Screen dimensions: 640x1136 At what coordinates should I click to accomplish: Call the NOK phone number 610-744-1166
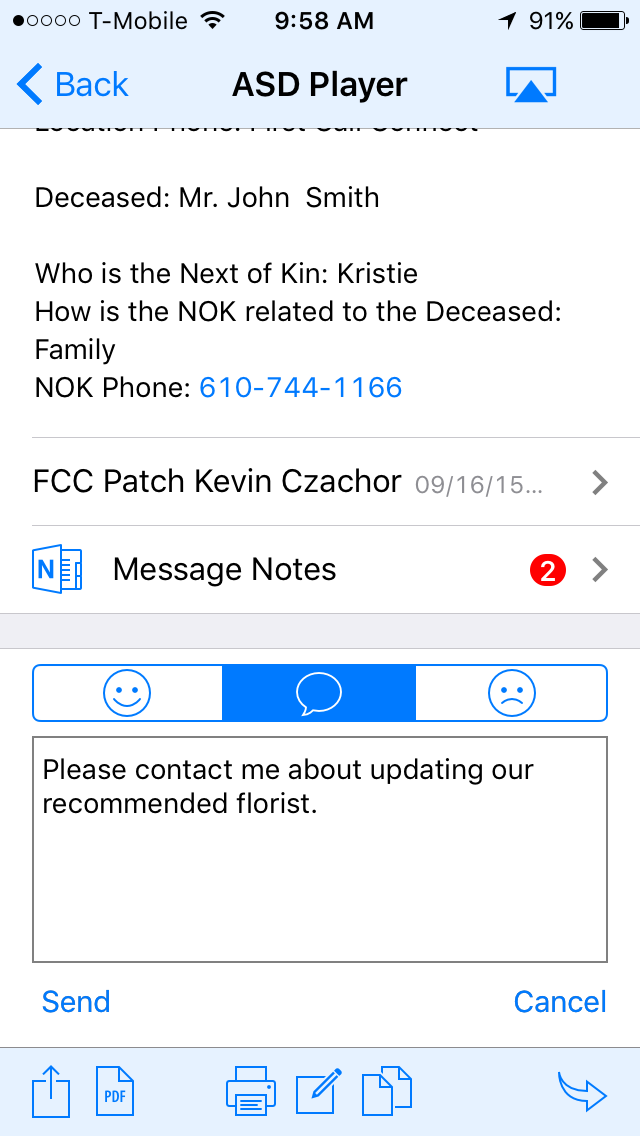point(300,387)
